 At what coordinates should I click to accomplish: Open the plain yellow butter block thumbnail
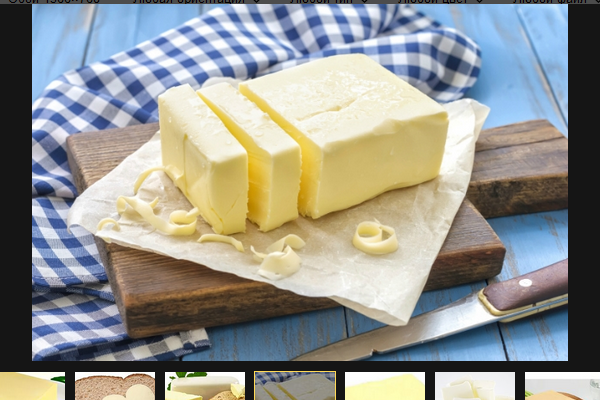(385, 387)
